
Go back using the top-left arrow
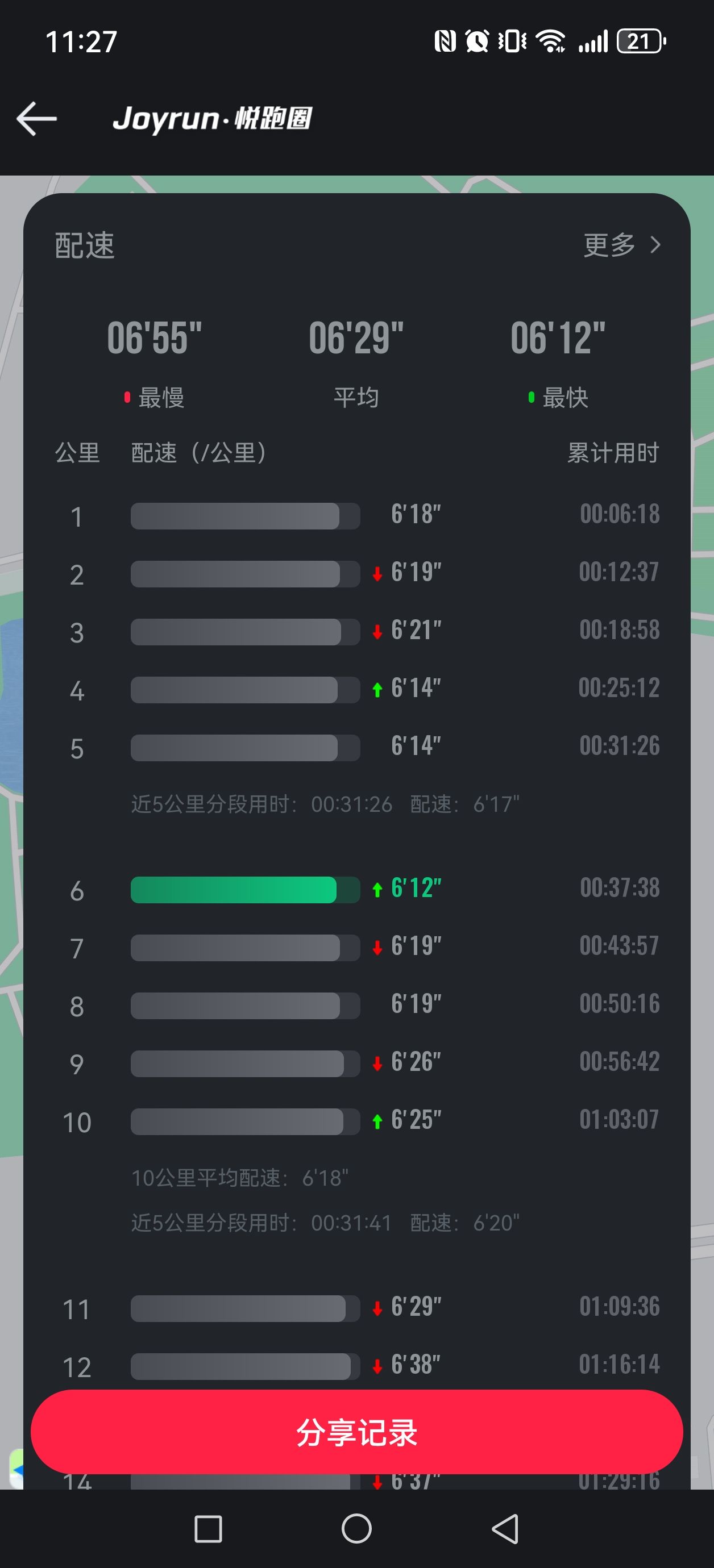36,118
